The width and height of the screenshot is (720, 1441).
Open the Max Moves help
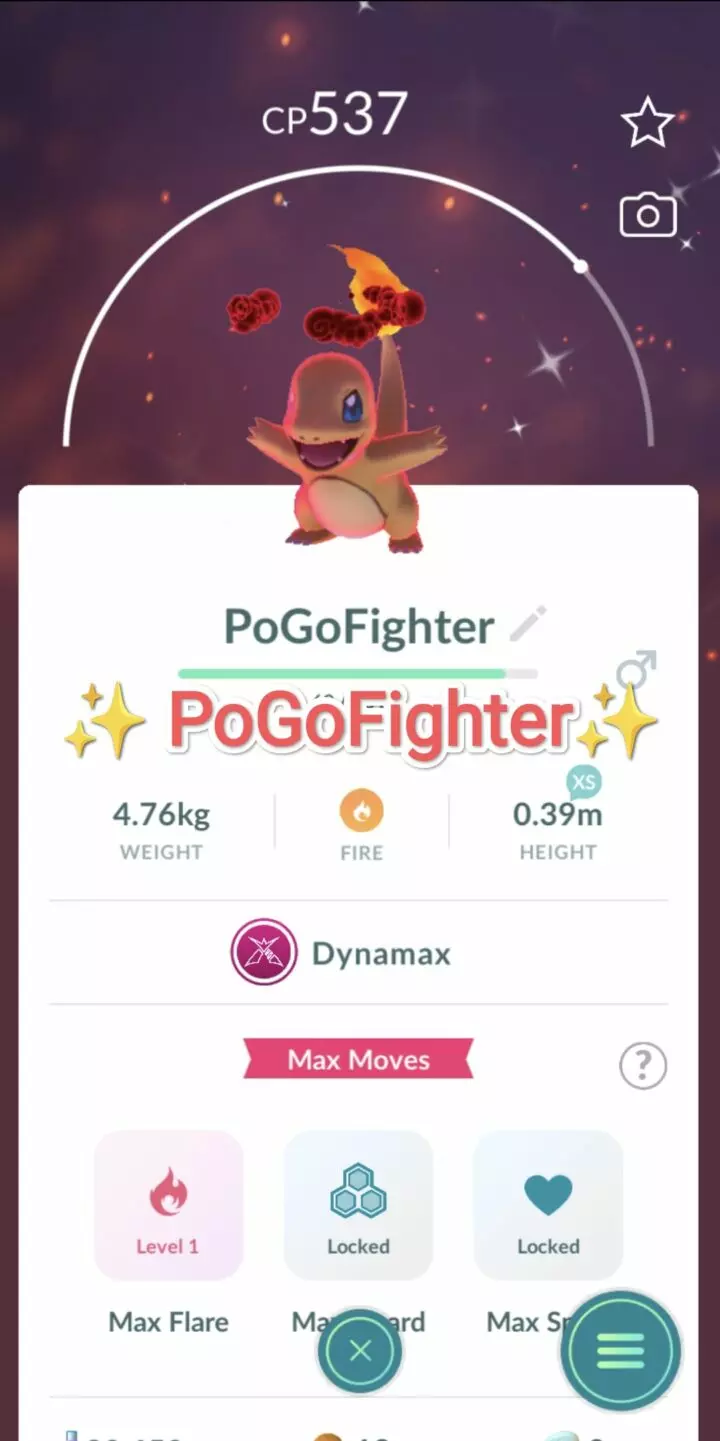point(642,1066)
